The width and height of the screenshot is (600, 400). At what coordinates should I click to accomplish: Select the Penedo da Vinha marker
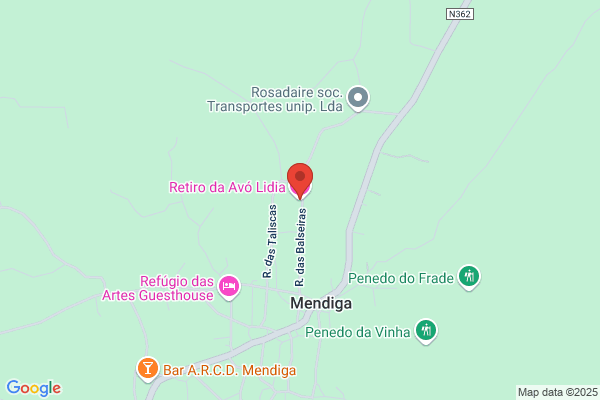point(427,330)
